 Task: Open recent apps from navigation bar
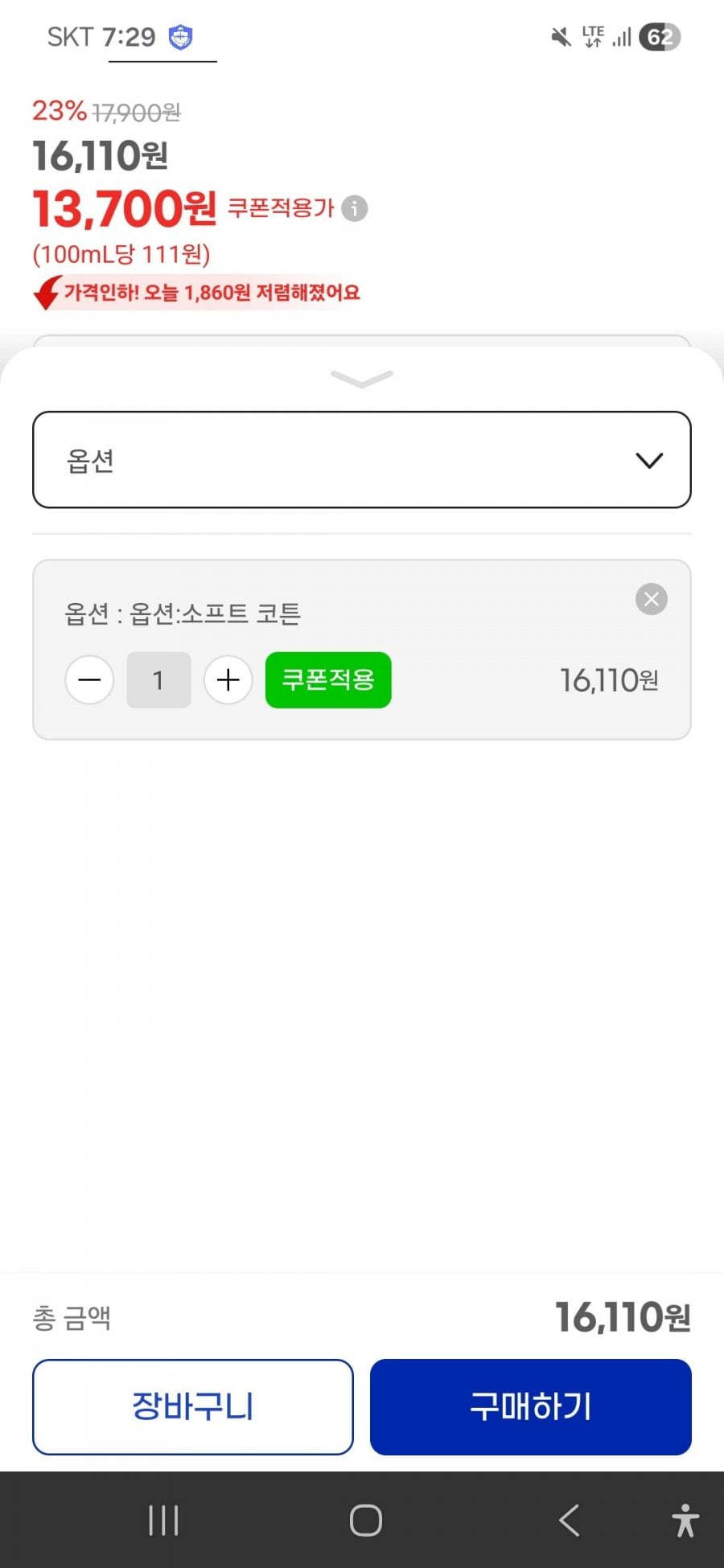click(x=163, y=1520)
